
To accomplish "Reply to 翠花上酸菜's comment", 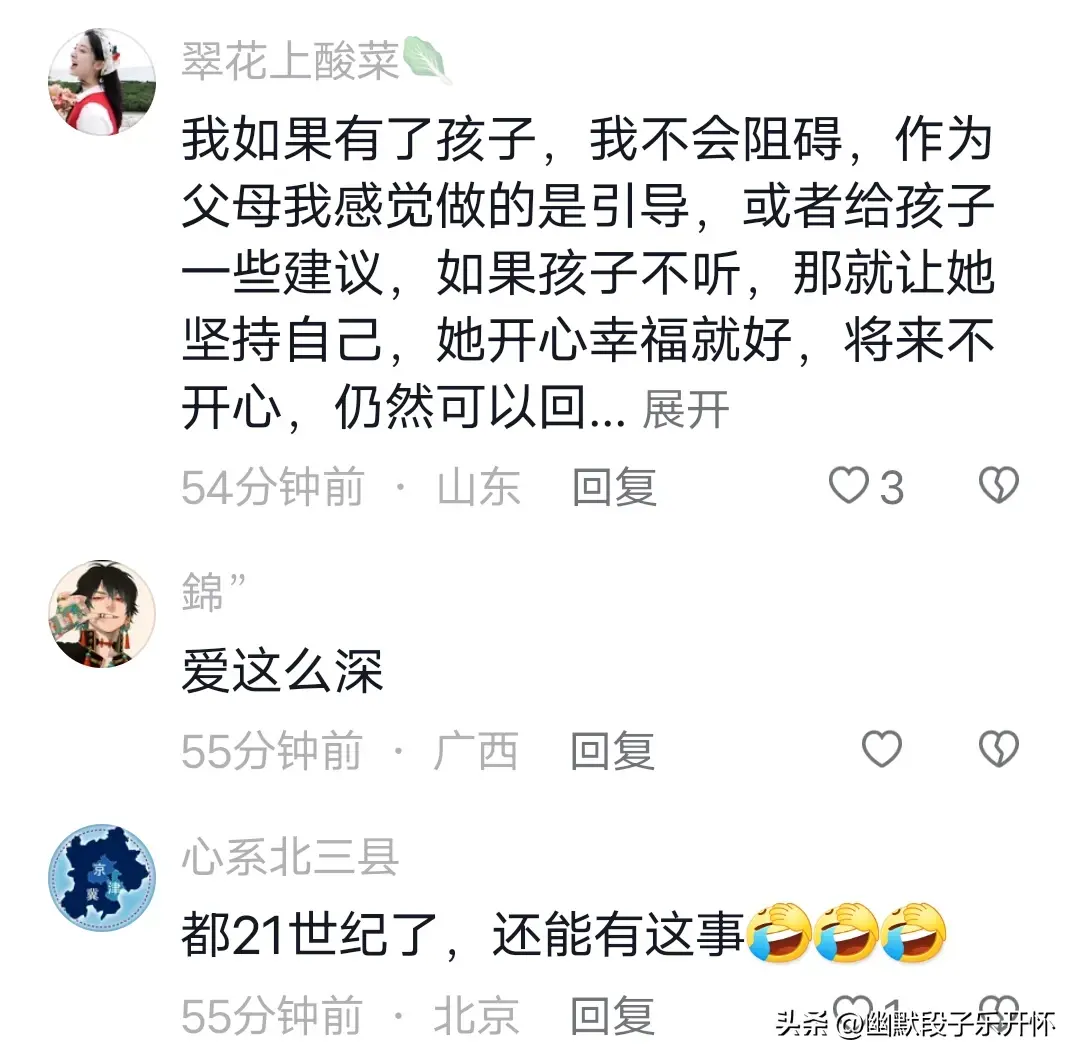I will click(614, 487).
